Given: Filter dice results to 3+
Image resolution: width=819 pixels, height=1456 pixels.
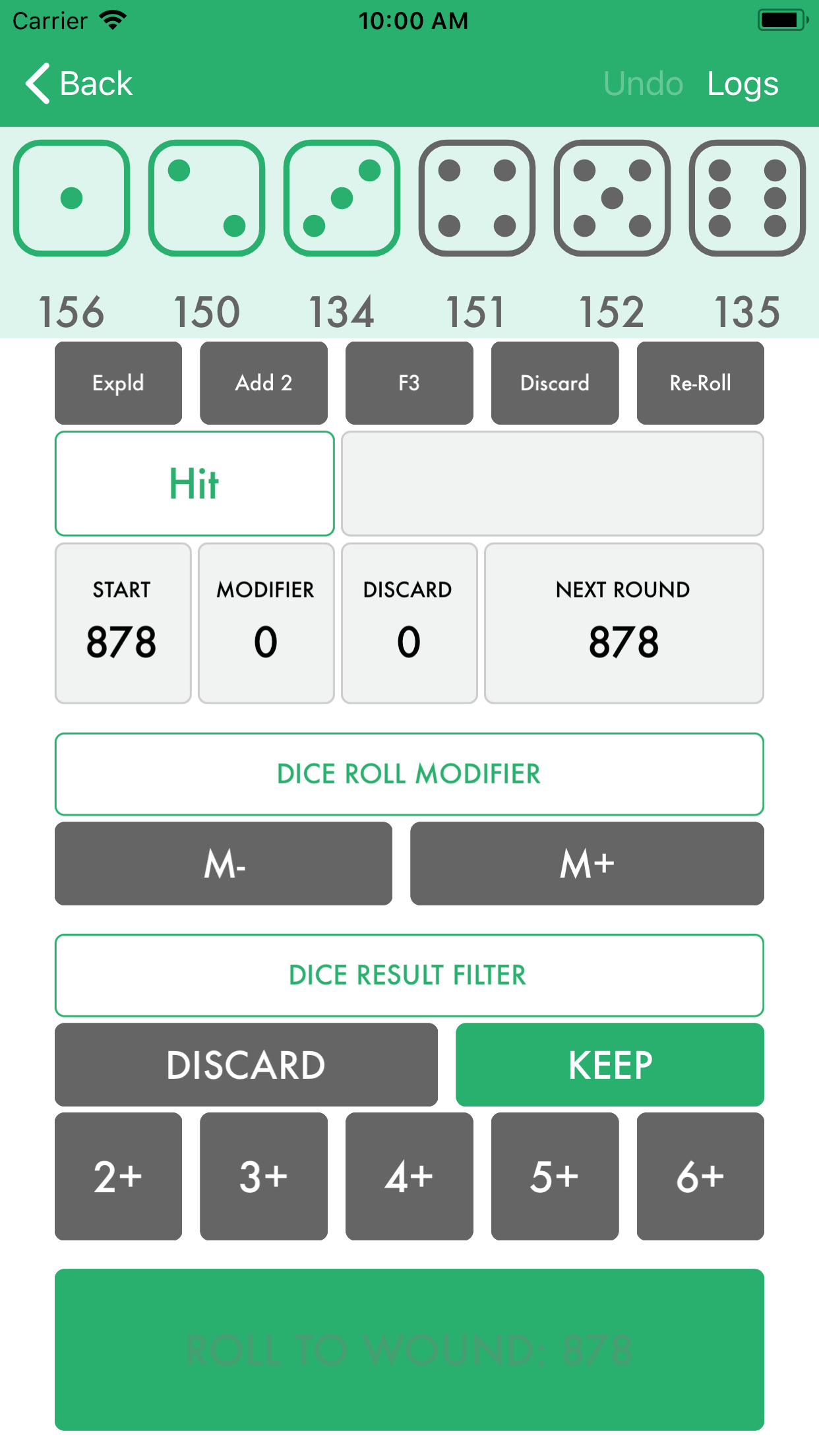Looking at the screenshot, I should tap(264, 1176).
